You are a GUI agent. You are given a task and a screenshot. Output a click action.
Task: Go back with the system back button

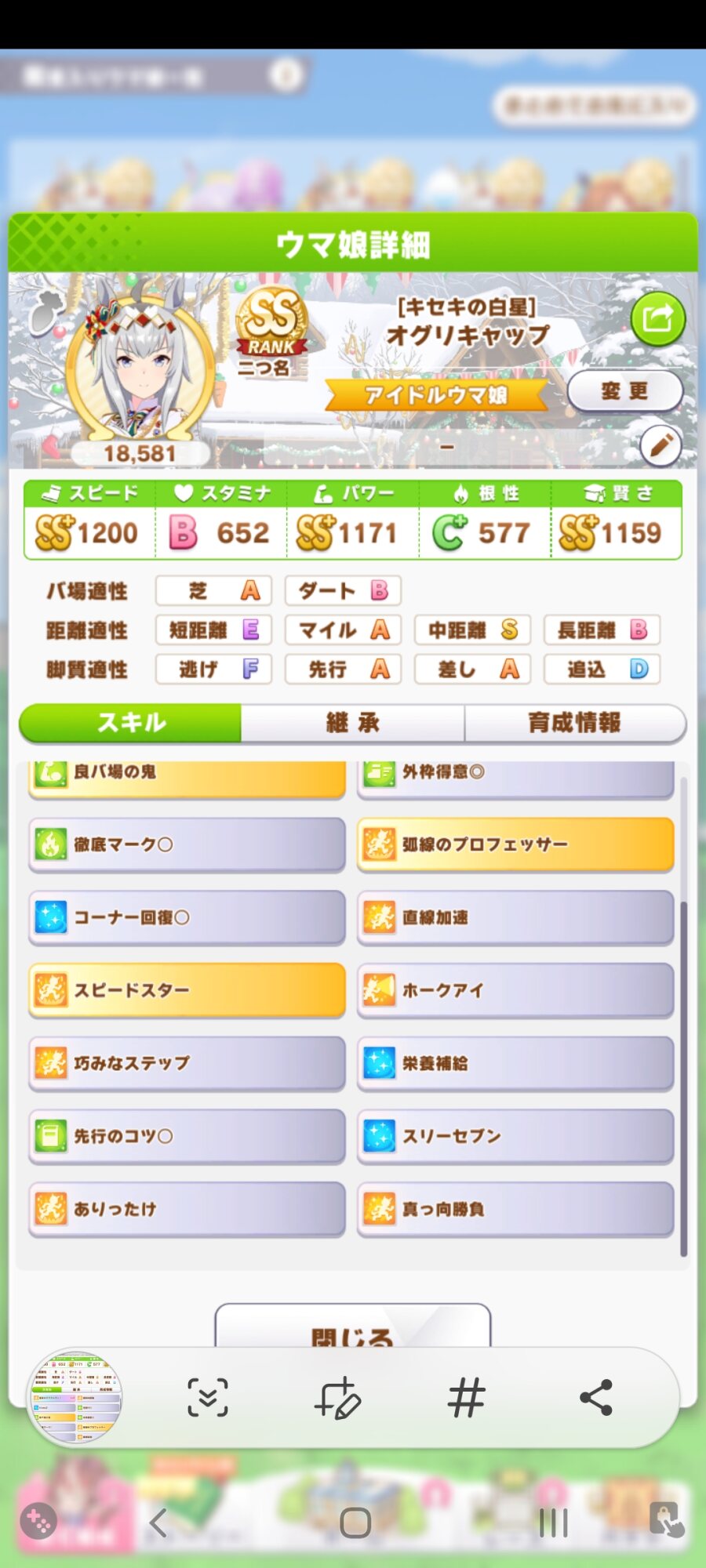(x=158, y=1523)
